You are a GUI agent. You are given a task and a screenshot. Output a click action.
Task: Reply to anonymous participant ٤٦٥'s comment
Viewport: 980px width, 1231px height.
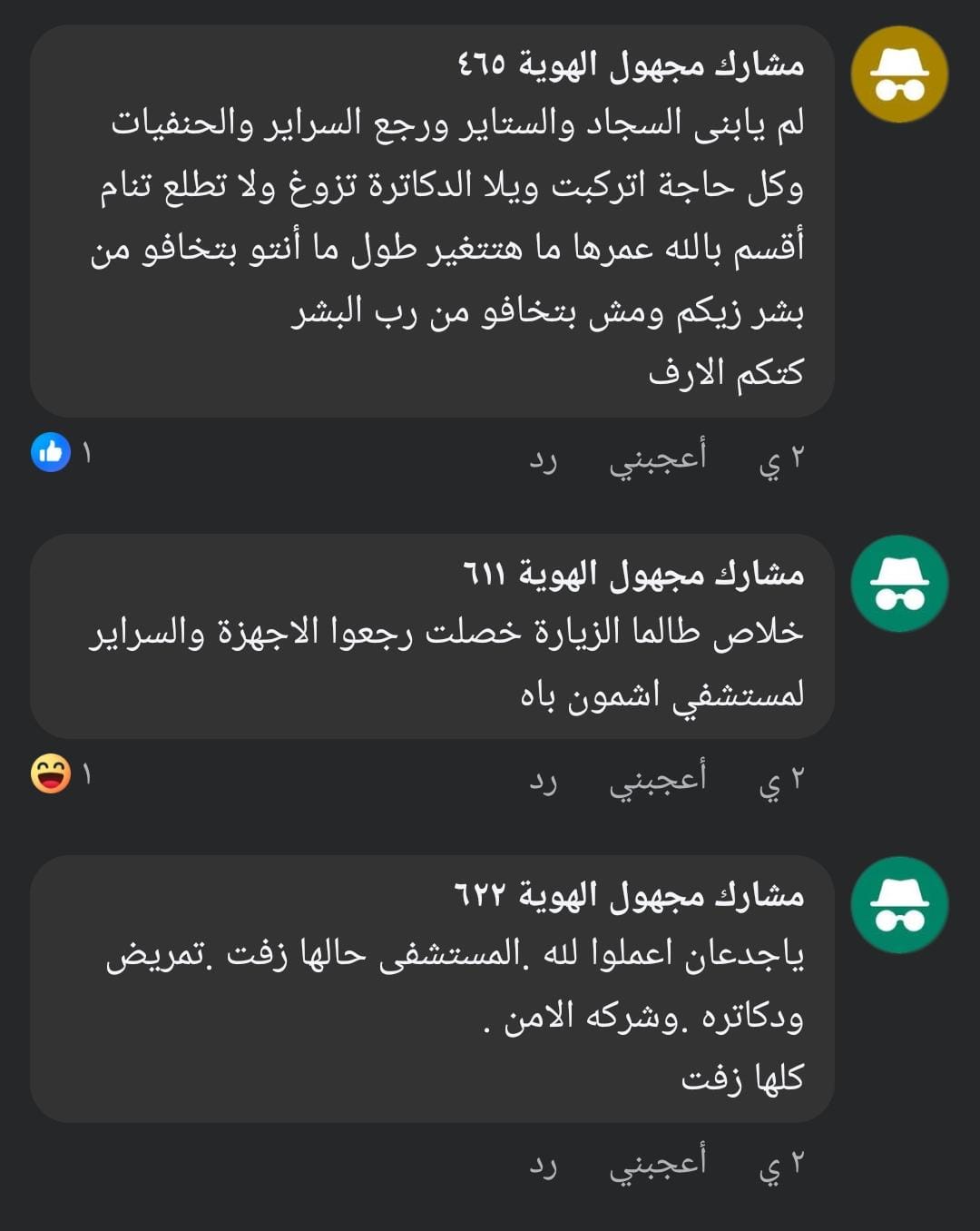tap(543, 459)
